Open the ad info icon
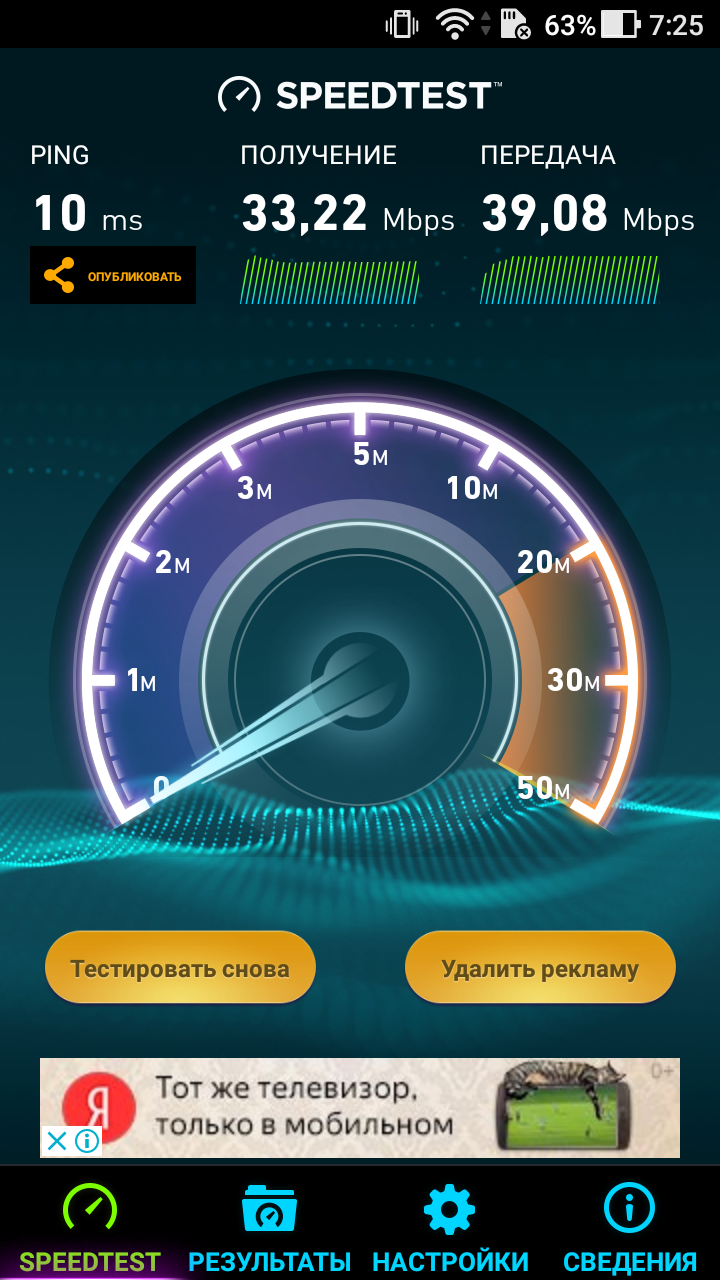The image size is (720, 1280). coord(87,1141)
